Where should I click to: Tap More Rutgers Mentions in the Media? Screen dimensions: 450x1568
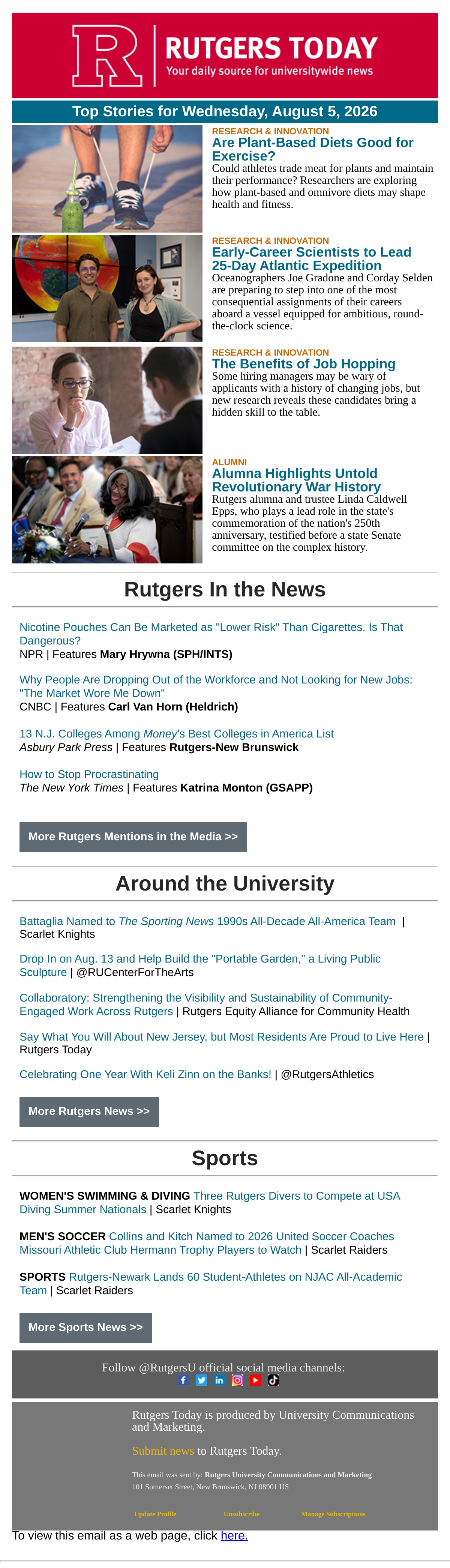[133, 837]
